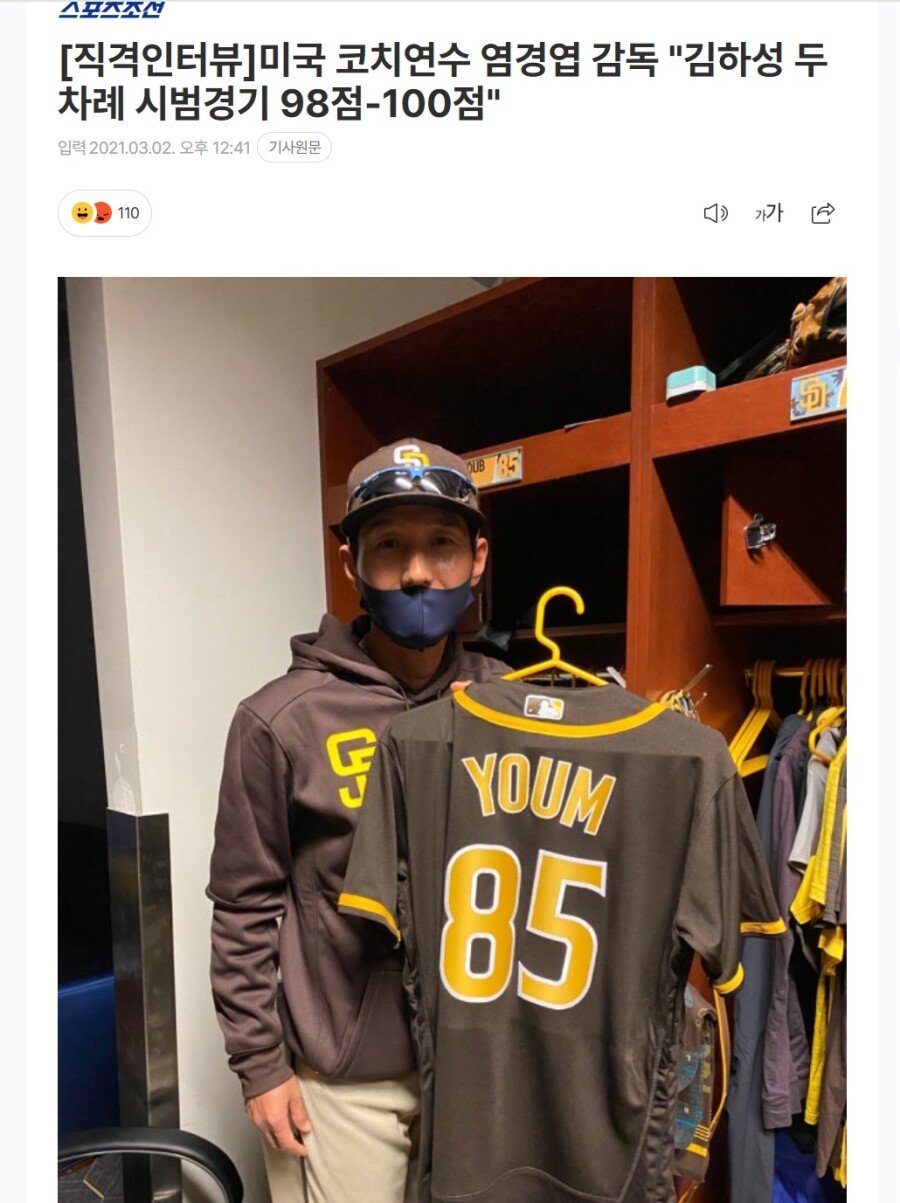Open the article photo of the jersey
900x1203 pixels.
[452, 739]
